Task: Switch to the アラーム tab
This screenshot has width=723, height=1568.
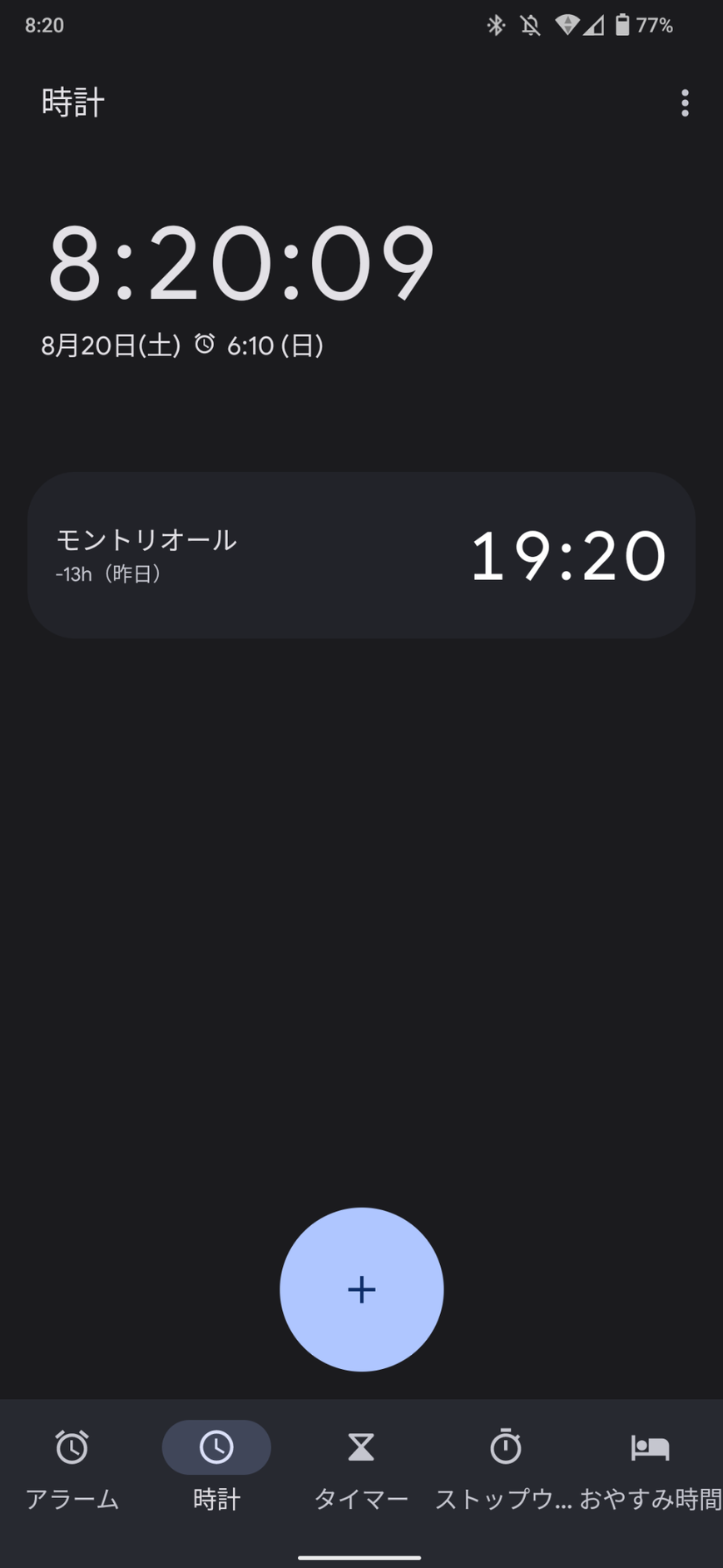Action: tap(72, 1469)
